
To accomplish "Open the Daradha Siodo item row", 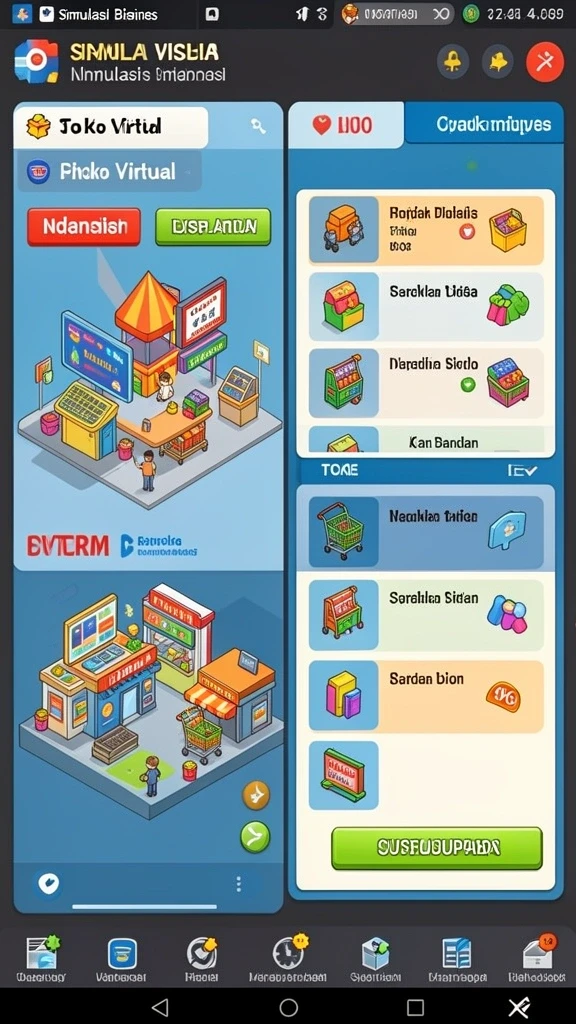I will tap(426, 383).
